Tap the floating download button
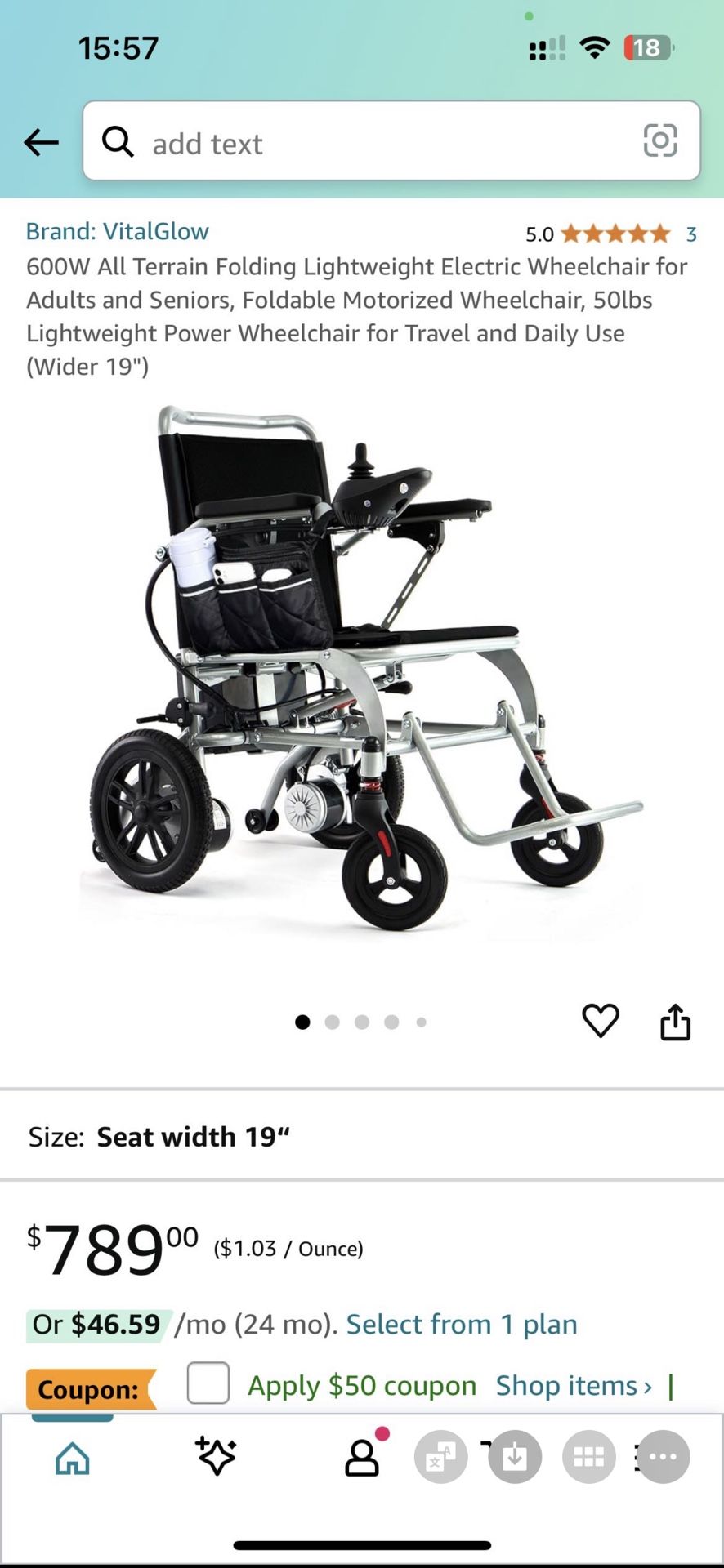 click(515, 1457)
